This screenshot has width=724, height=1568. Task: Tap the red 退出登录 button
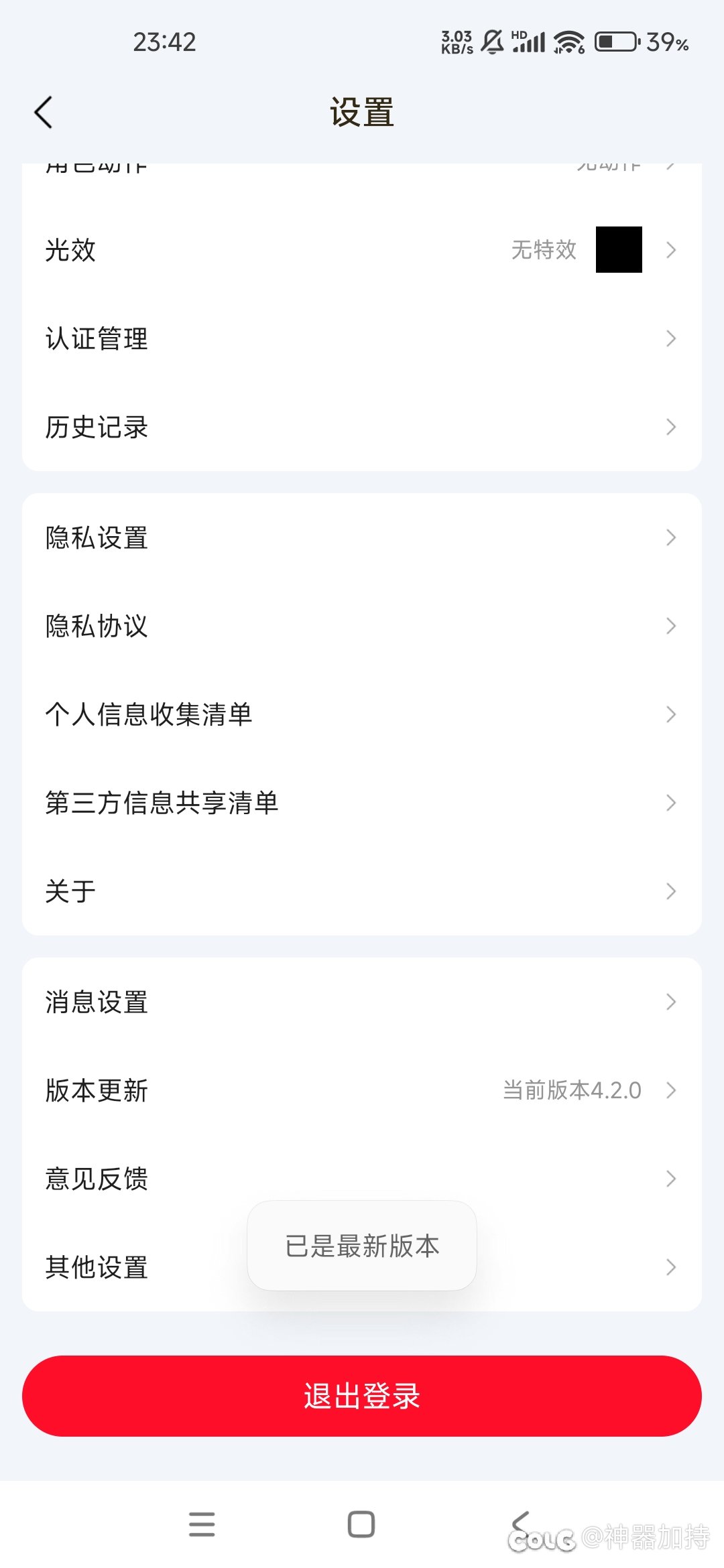[362, 1396]
